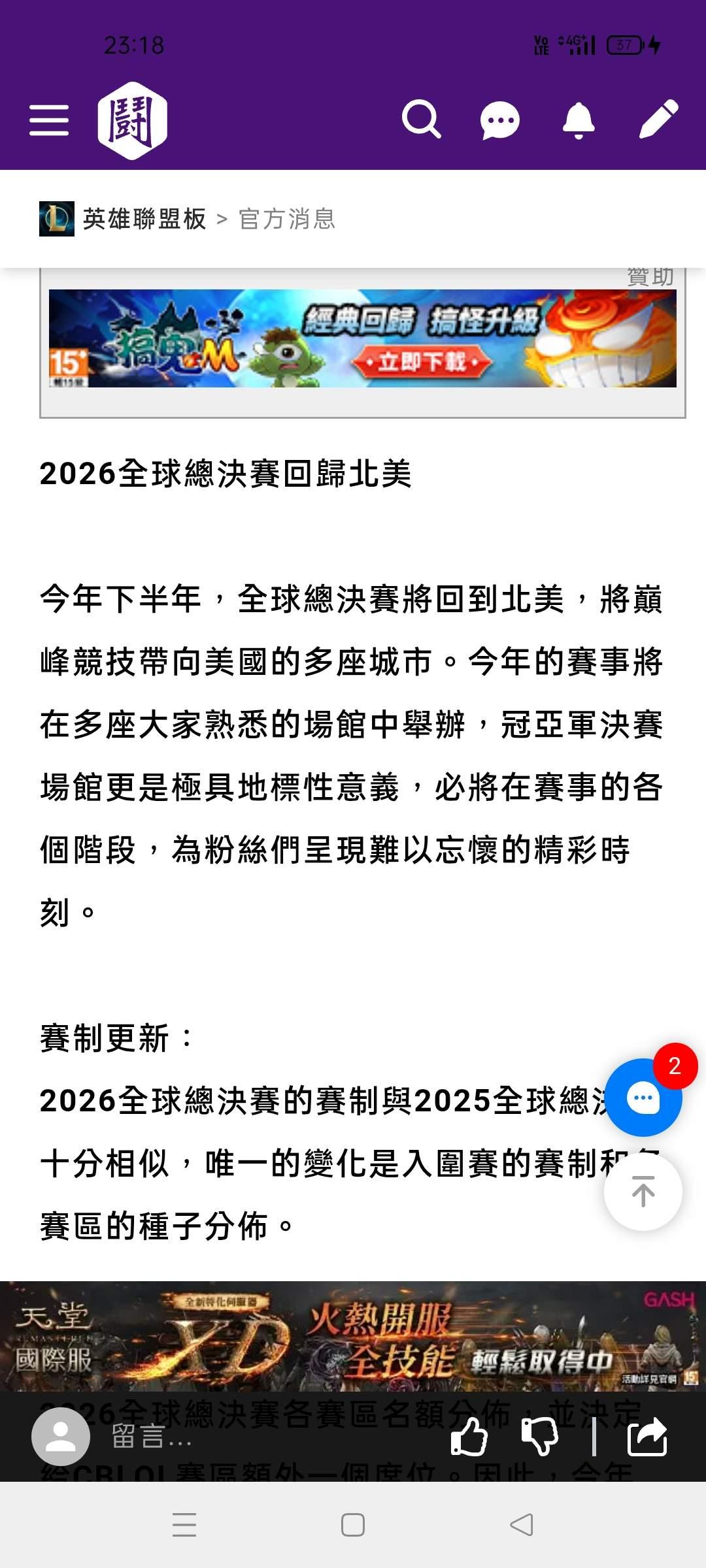Tap the system back button

click(x=522, y=1525)
